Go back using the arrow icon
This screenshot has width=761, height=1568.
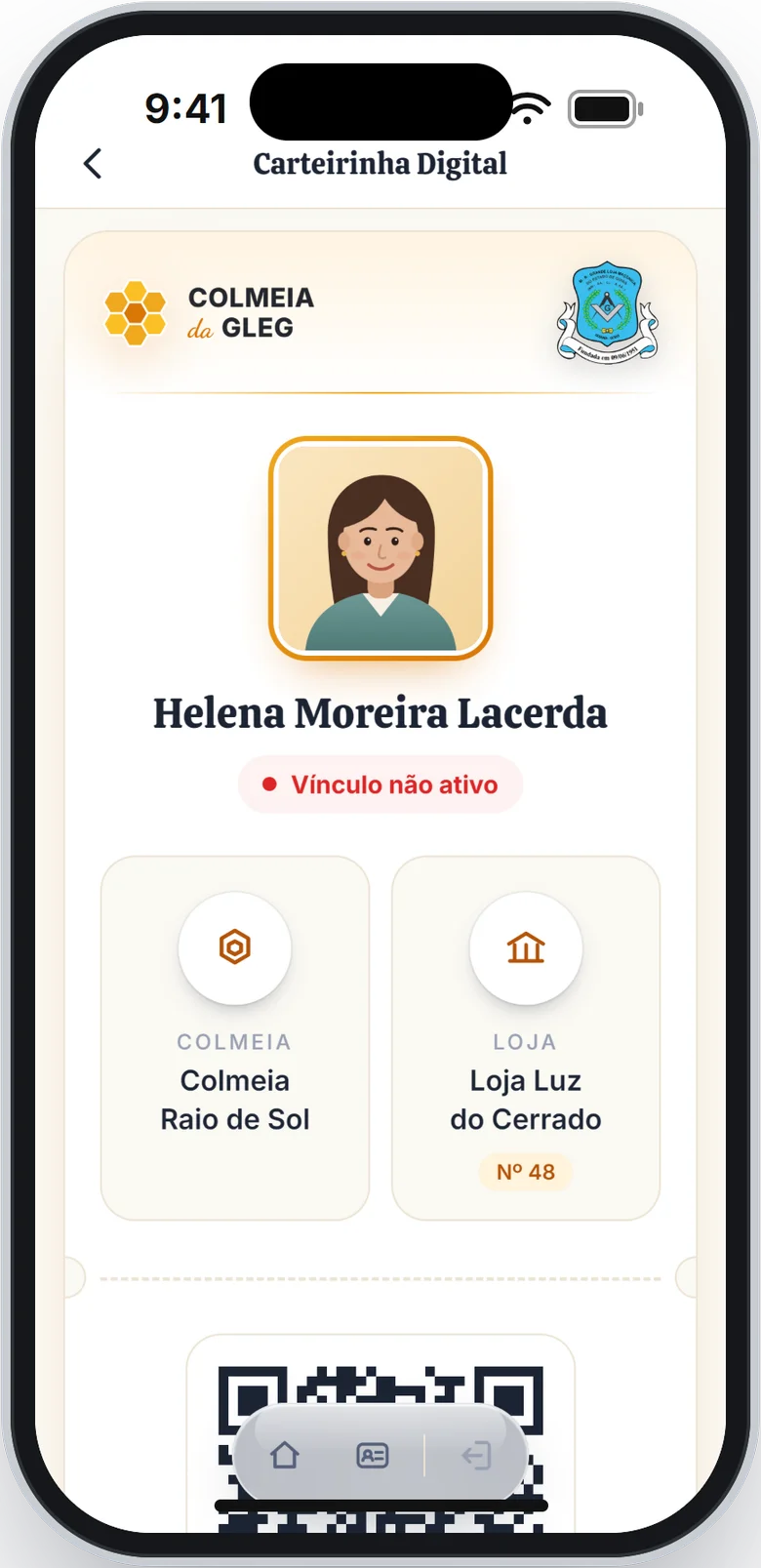pos(93,164)
